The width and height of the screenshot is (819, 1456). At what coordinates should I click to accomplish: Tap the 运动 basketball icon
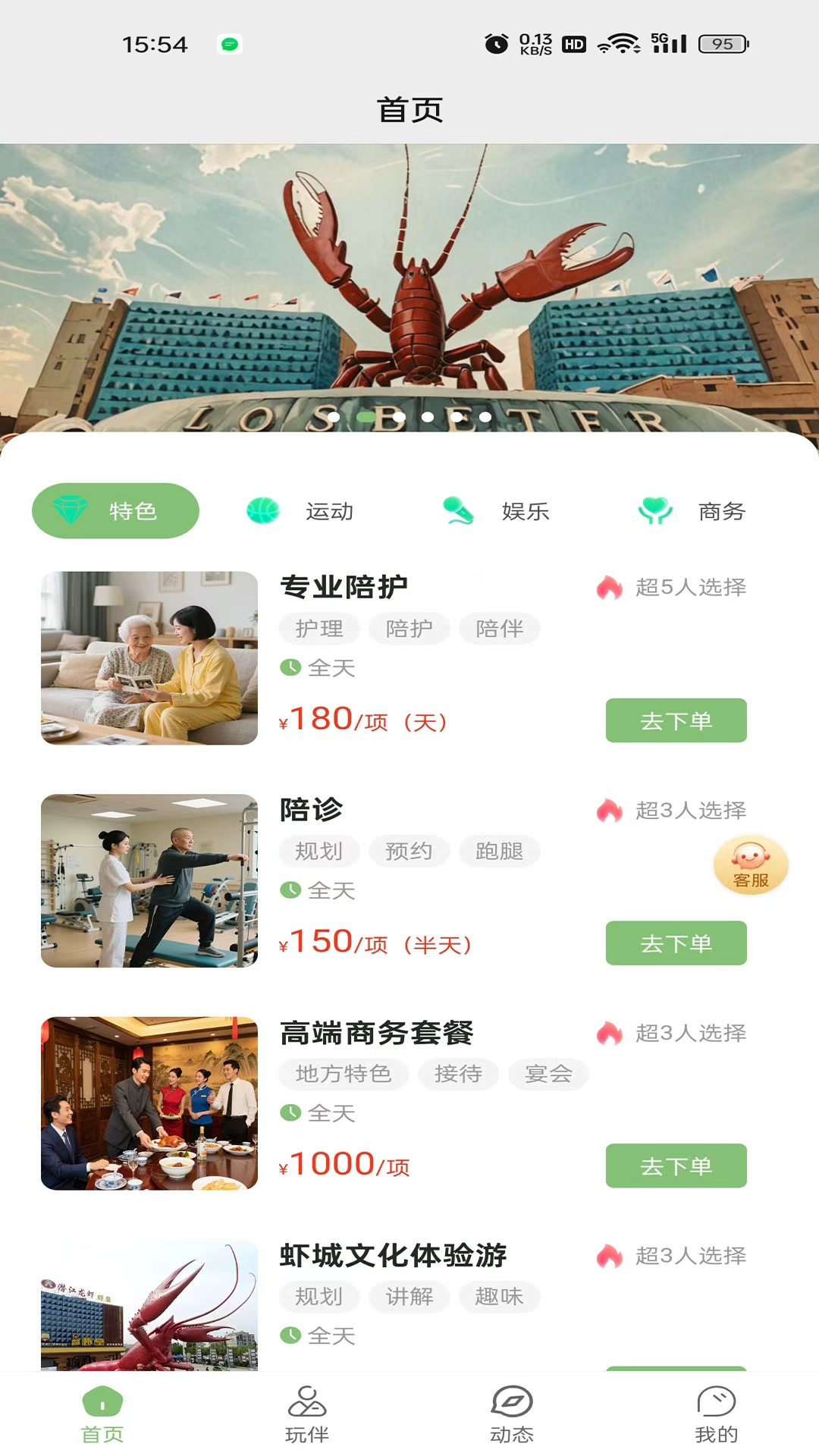[x=262, y=510]
